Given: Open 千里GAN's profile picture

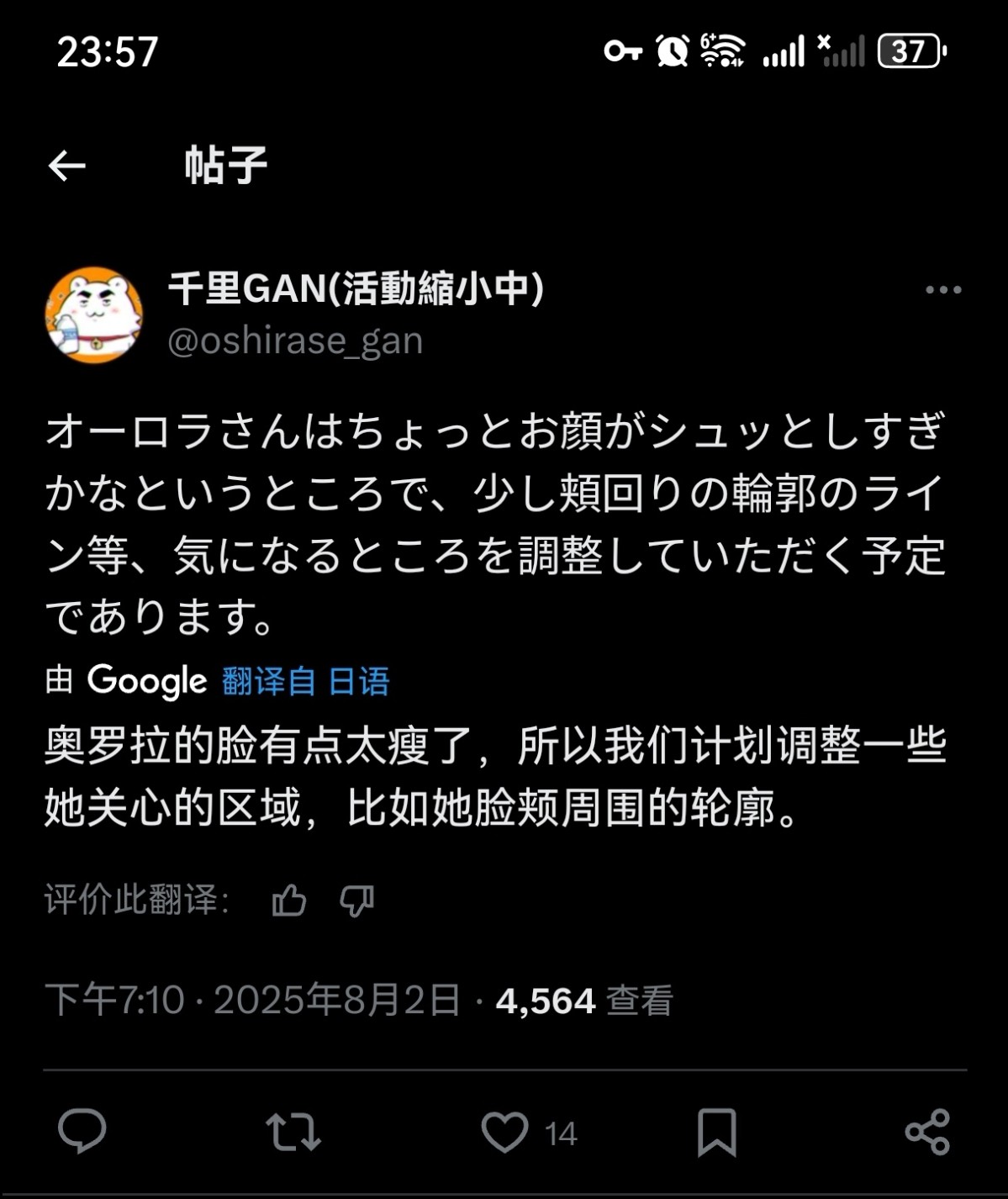Looking at the screenshot, I should pos(93,315).
